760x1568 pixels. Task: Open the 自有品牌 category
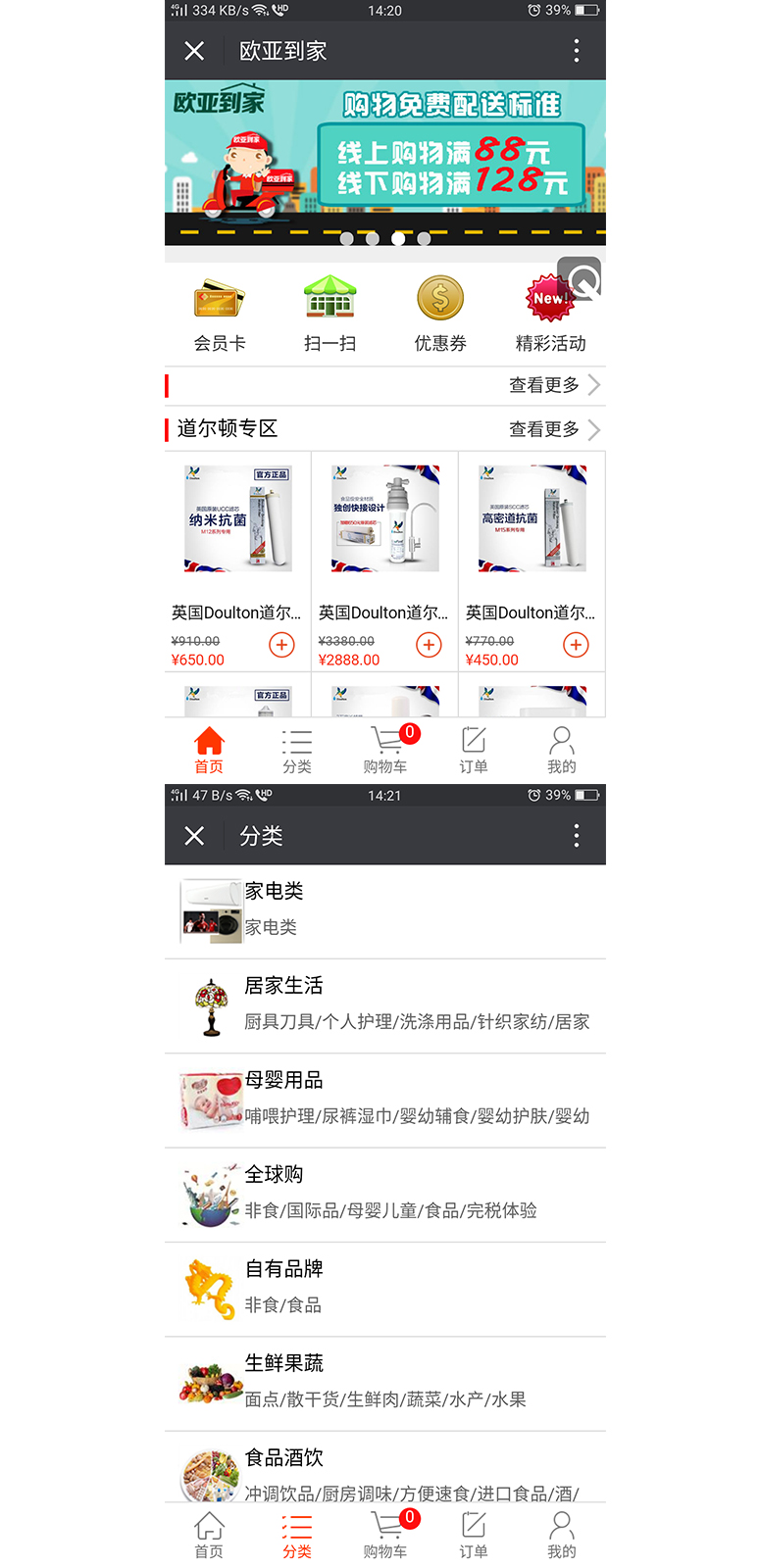click(385, 1290)
